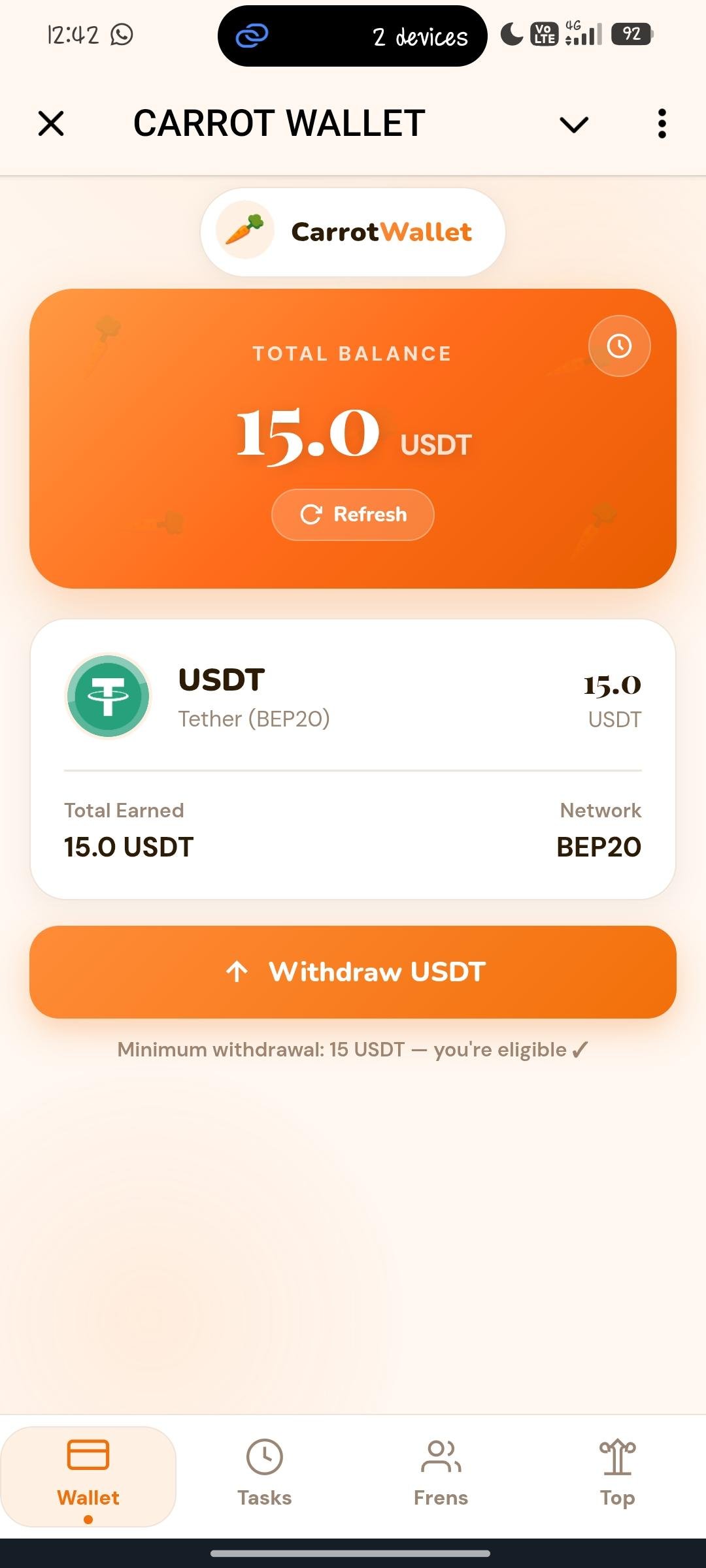Viewport: 706px width, 1568px height.
Task: Close the Carrot Wallet mini app
Action: click(51, 123)
